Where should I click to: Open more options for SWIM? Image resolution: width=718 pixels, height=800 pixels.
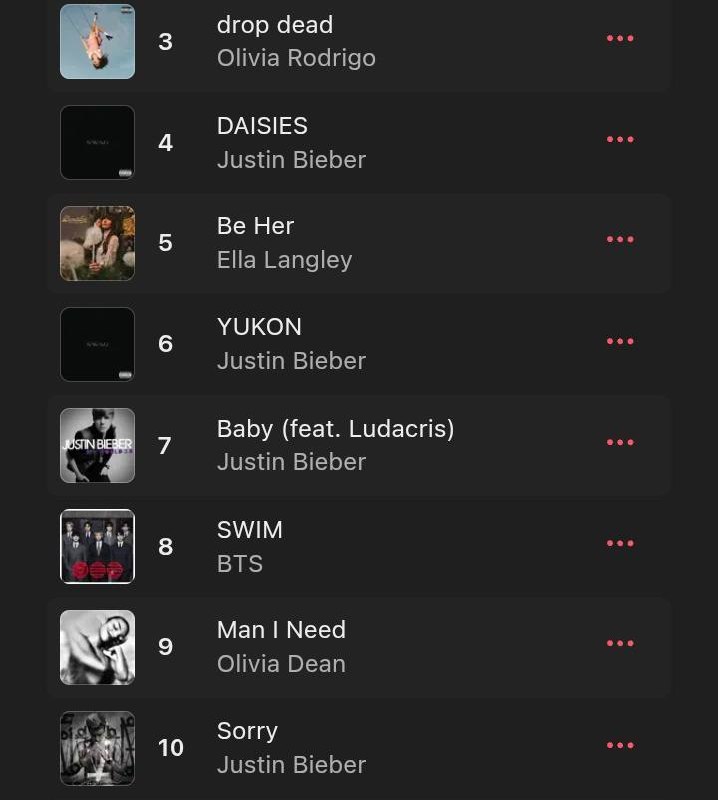[x=620, y=544]
